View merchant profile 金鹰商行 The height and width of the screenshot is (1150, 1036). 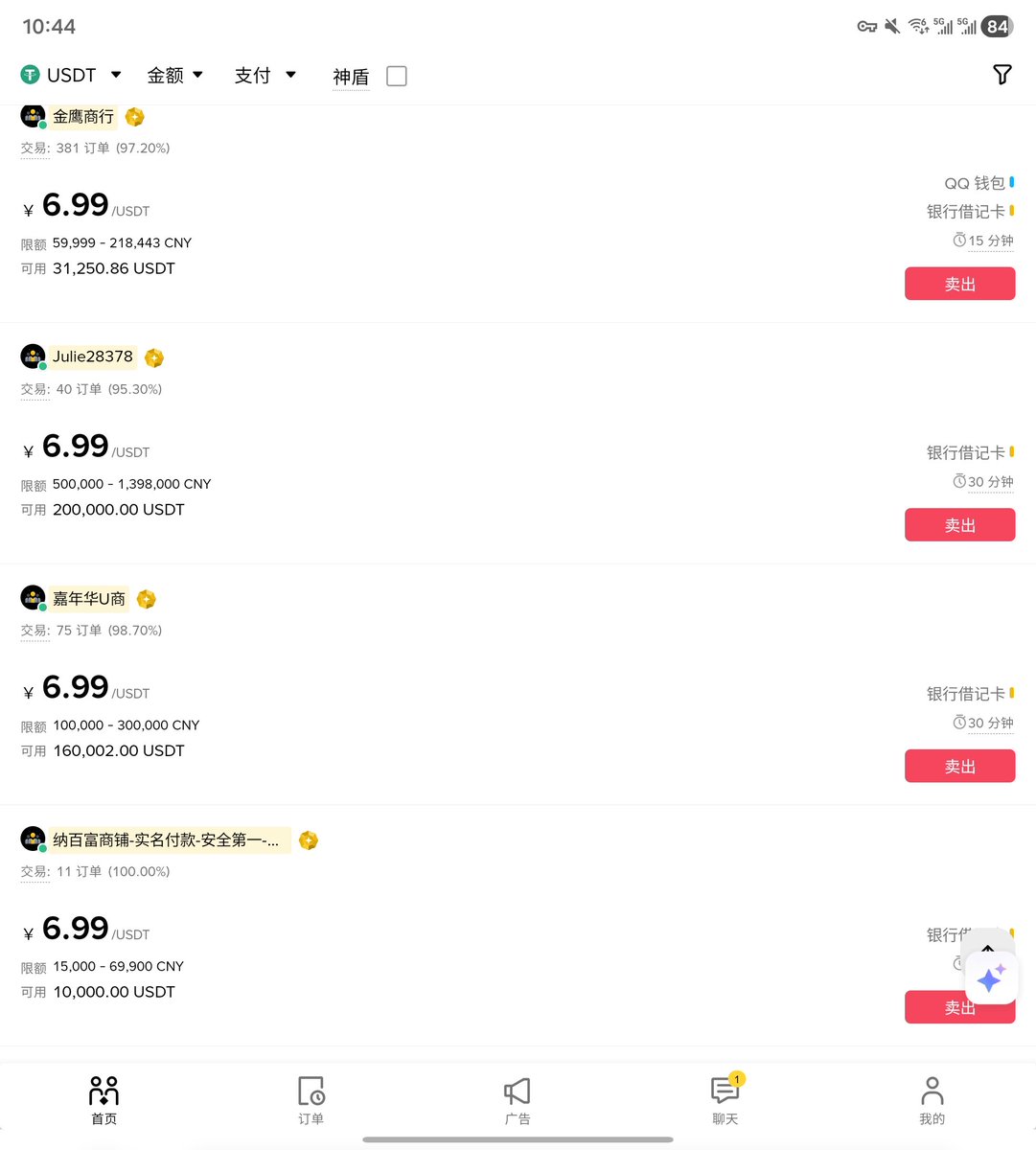point(82,117)
